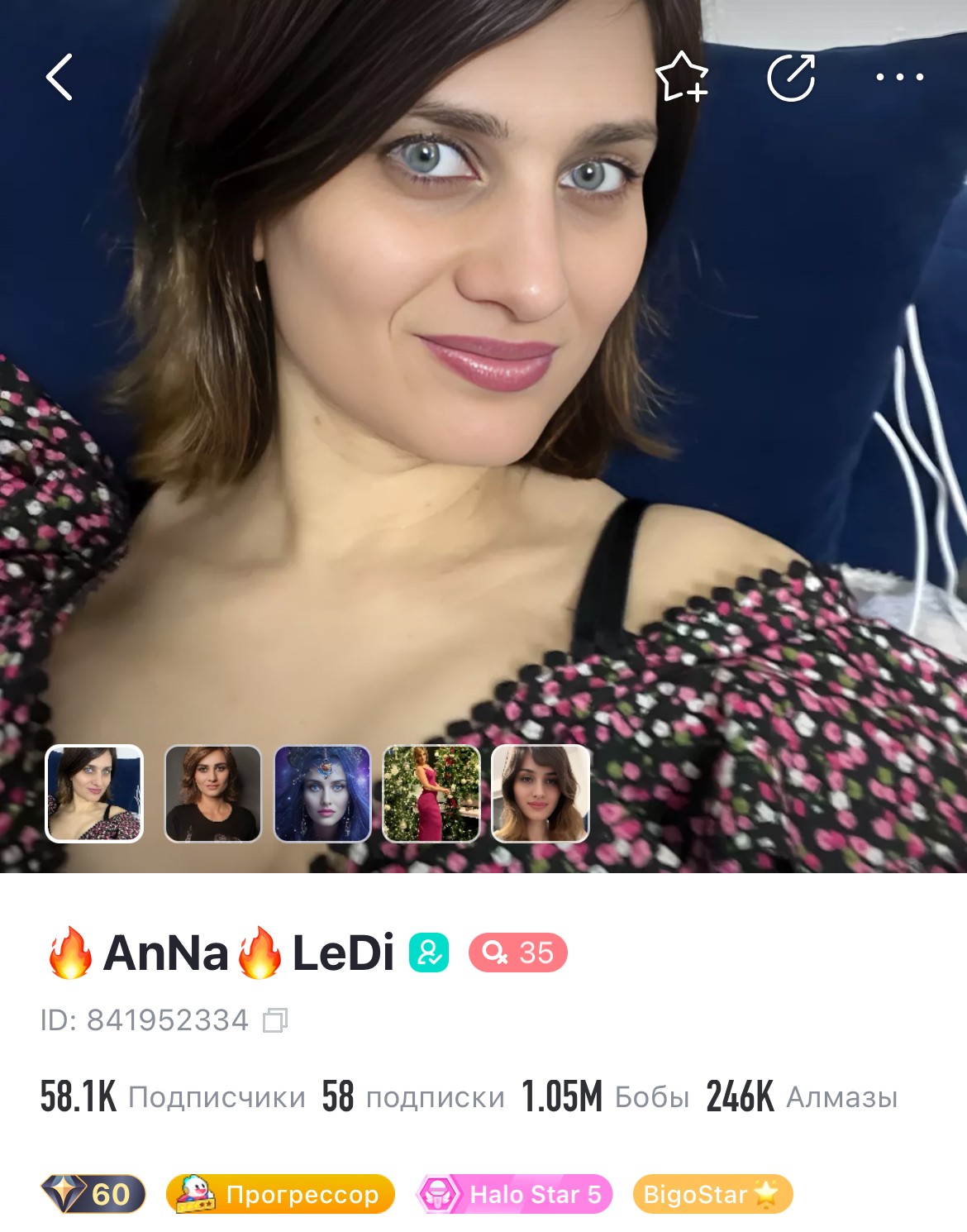The height and width of the screenshot is (1232, 967).
Task: Open the third fantasy-art photo thumbnail
Action: coord(322,794)
